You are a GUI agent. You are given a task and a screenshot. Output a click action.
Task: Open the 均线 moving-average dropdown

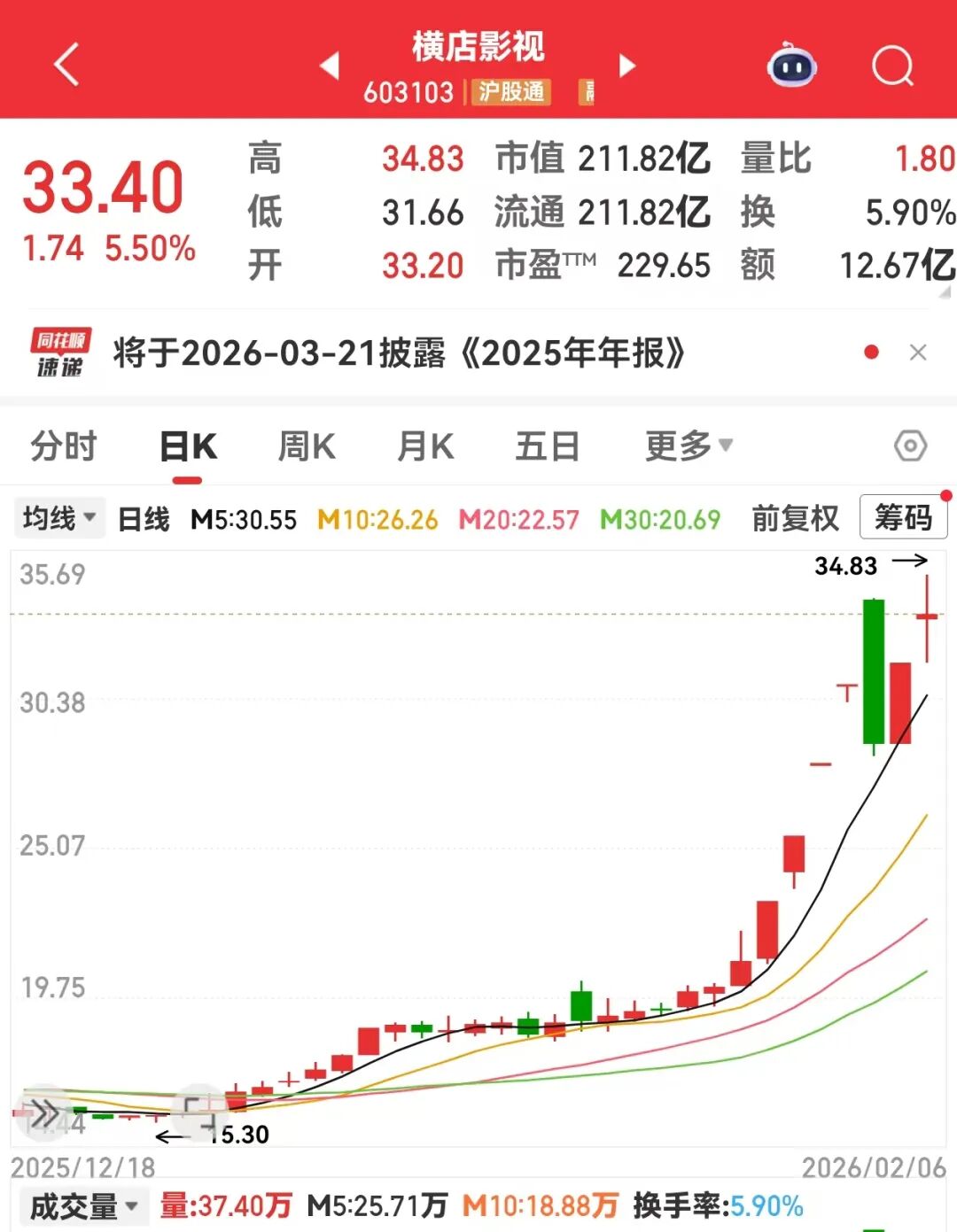click(x=58, y=517)
